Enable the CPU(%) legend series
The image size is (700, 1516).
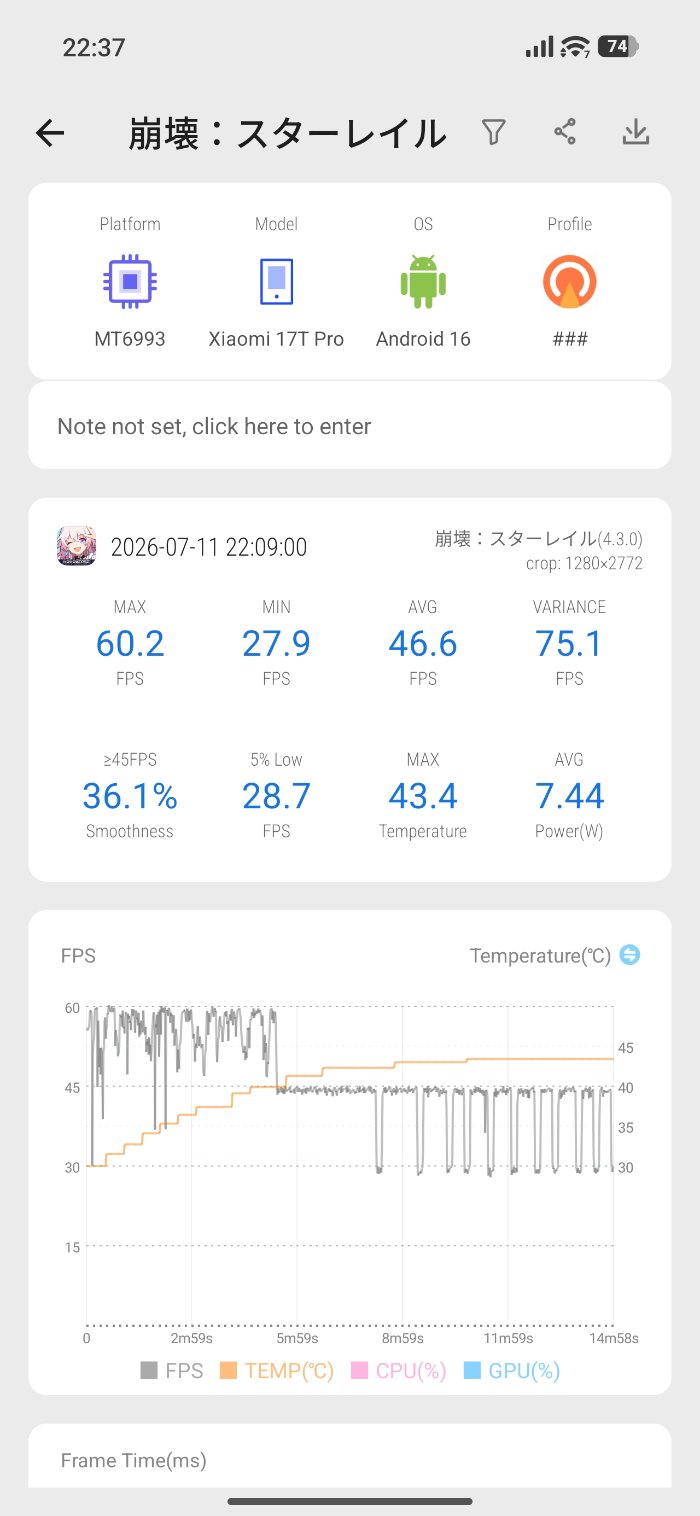398,1371
